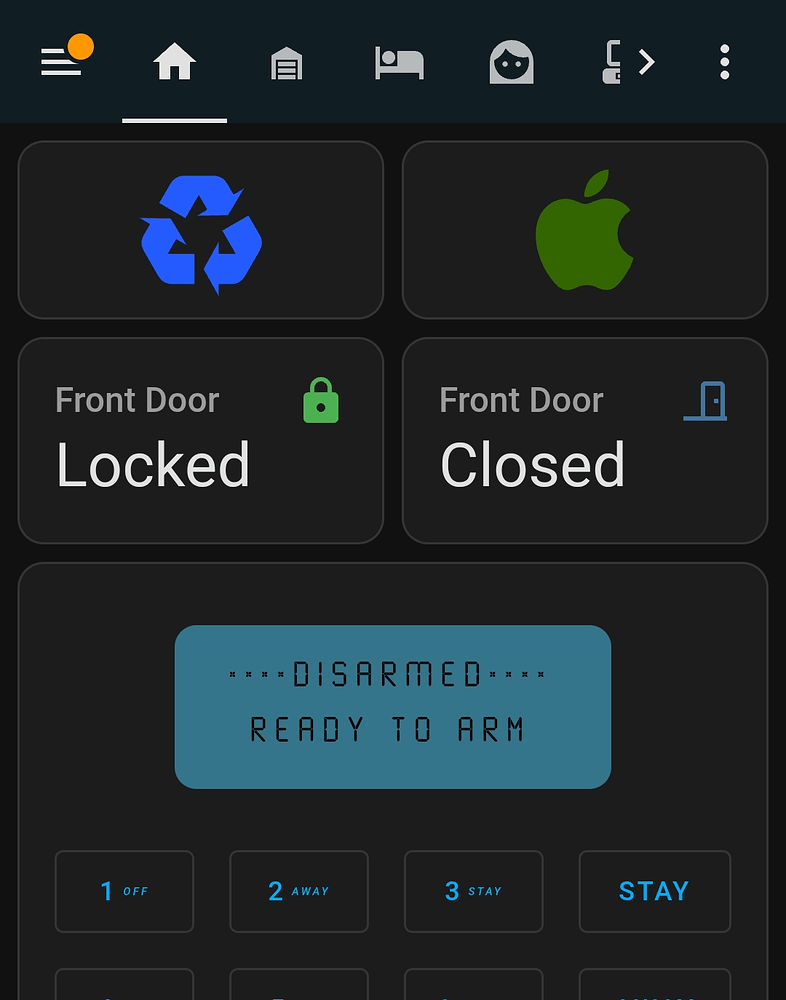
Task: Click the green padlock icon on Front Door
Action: click(x=320, y=400)
